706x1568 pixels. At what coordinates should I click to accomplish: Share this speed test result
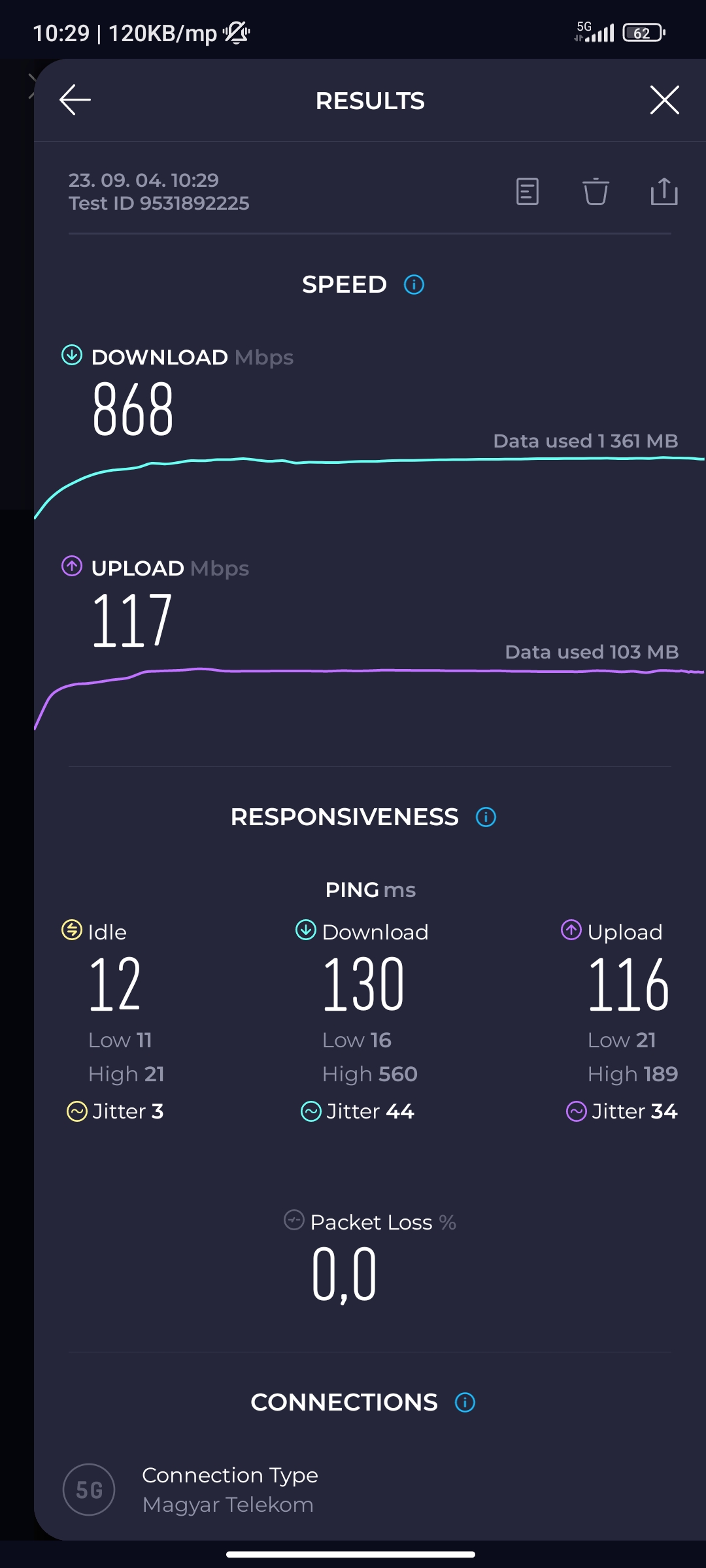tap(664, 191)
